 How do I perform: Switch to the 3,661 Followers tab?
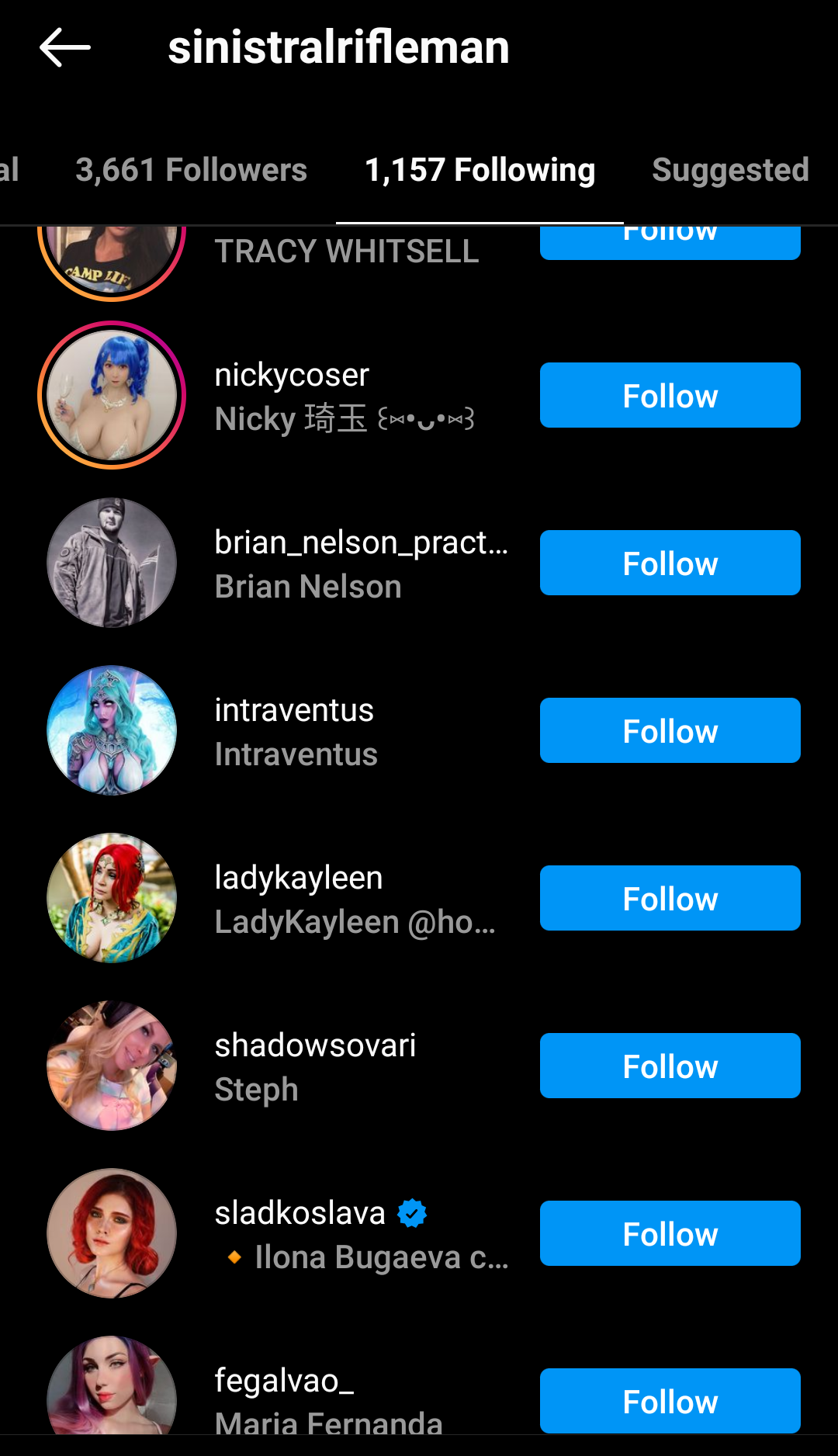pyautogui.click(x=191, y=170)
